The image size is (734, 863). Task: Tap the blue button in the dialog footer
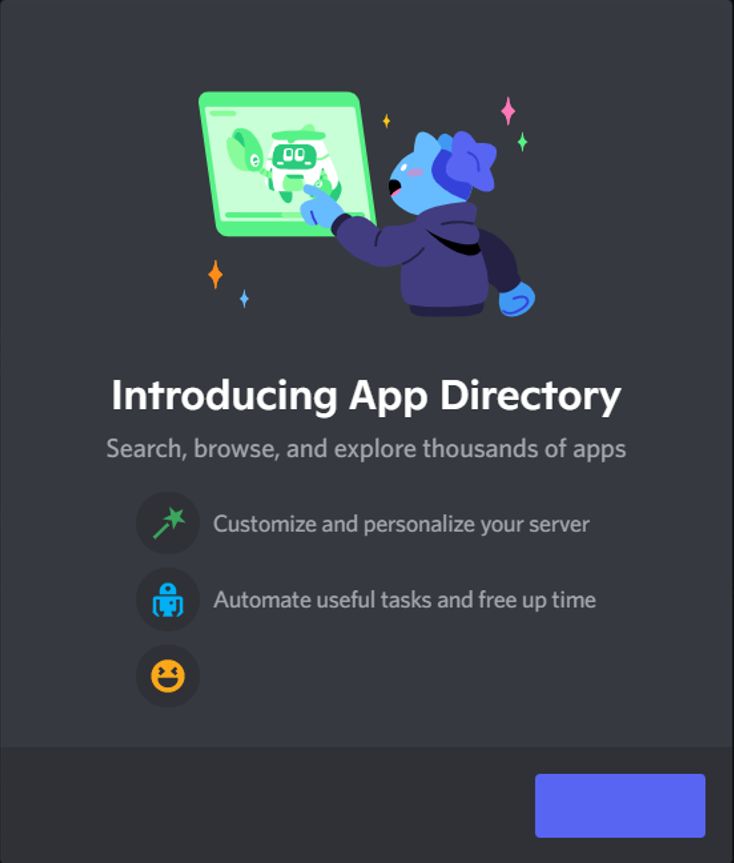(x=620, y=805)
